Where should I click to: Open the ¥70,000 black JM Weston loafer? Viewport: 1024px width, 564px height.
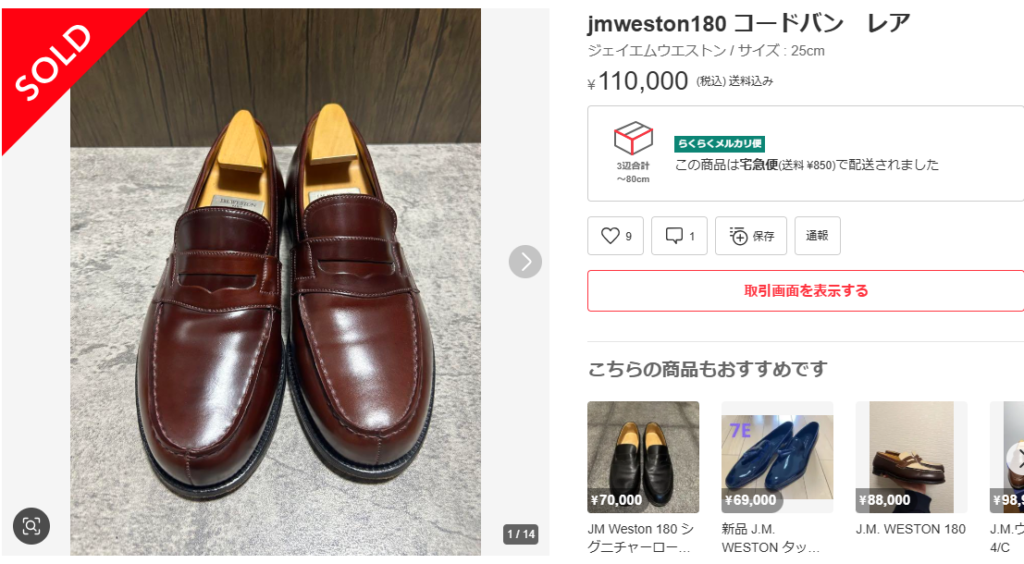pos(643,457)
